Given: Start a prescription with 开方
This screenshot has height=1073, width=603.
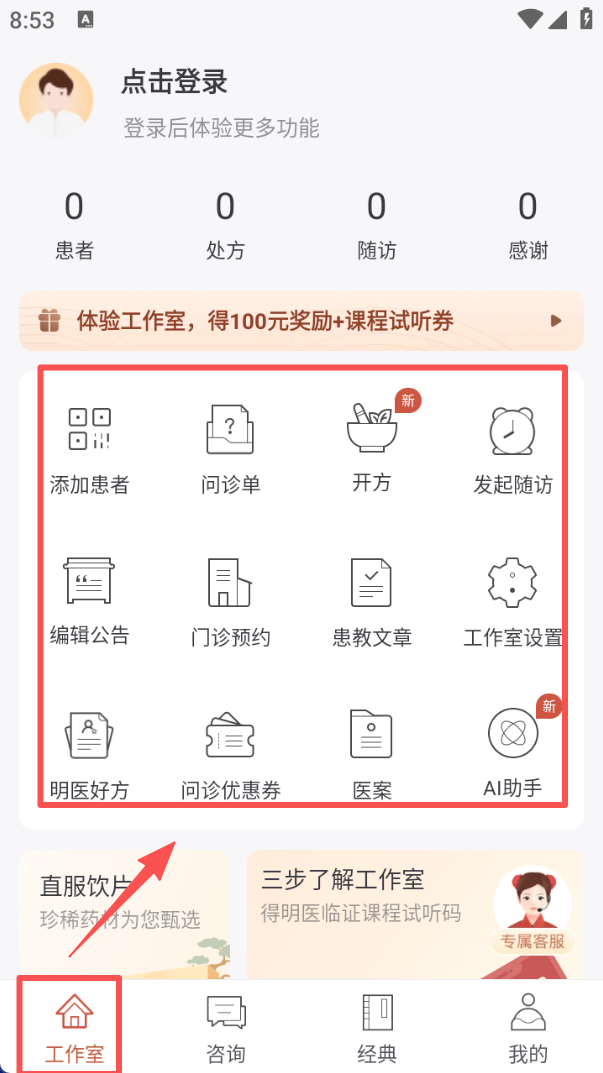Looking at the screenshot, I should click(x=372, y=446).
